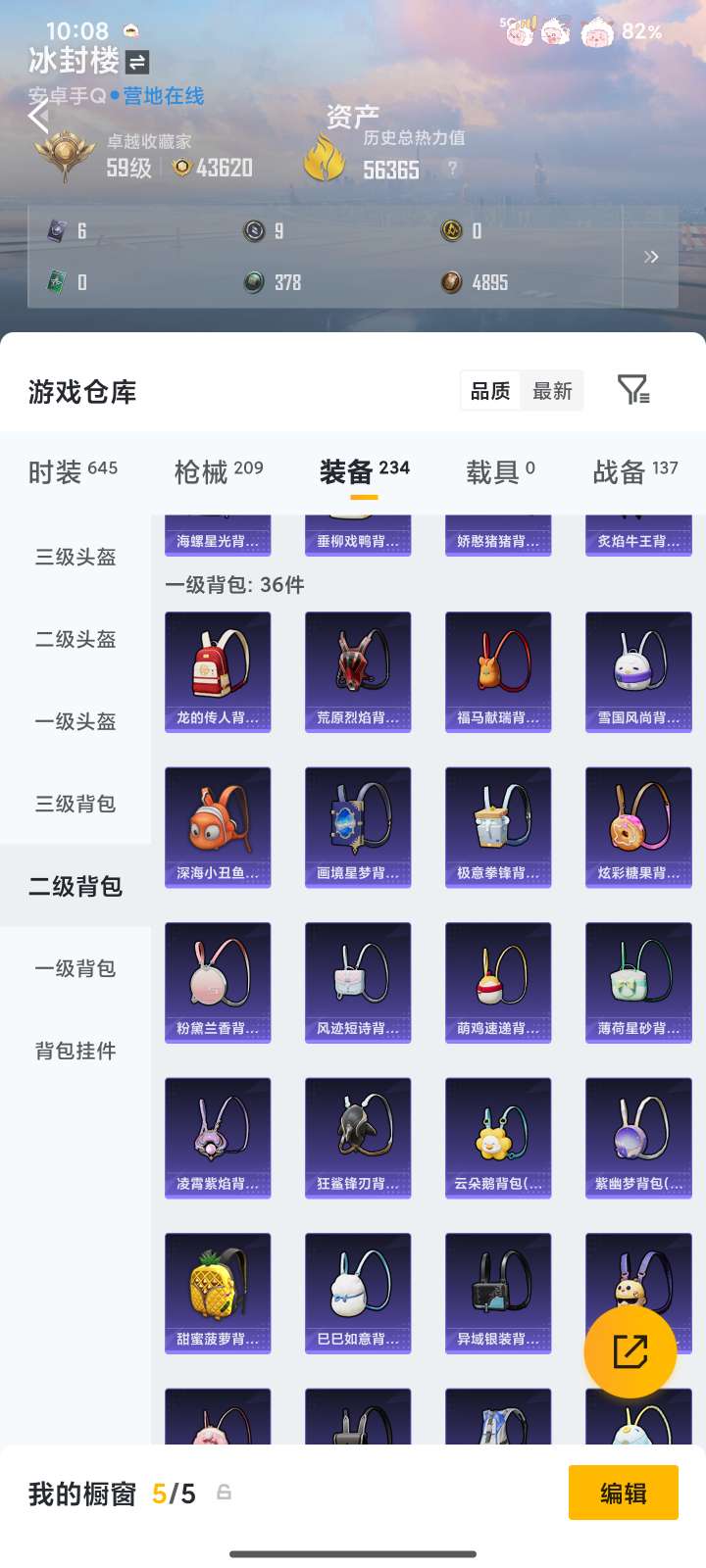This screenshot has height=1568, width=706.
Task: Tap the orange share floating button
Action: coord(630,1351)
